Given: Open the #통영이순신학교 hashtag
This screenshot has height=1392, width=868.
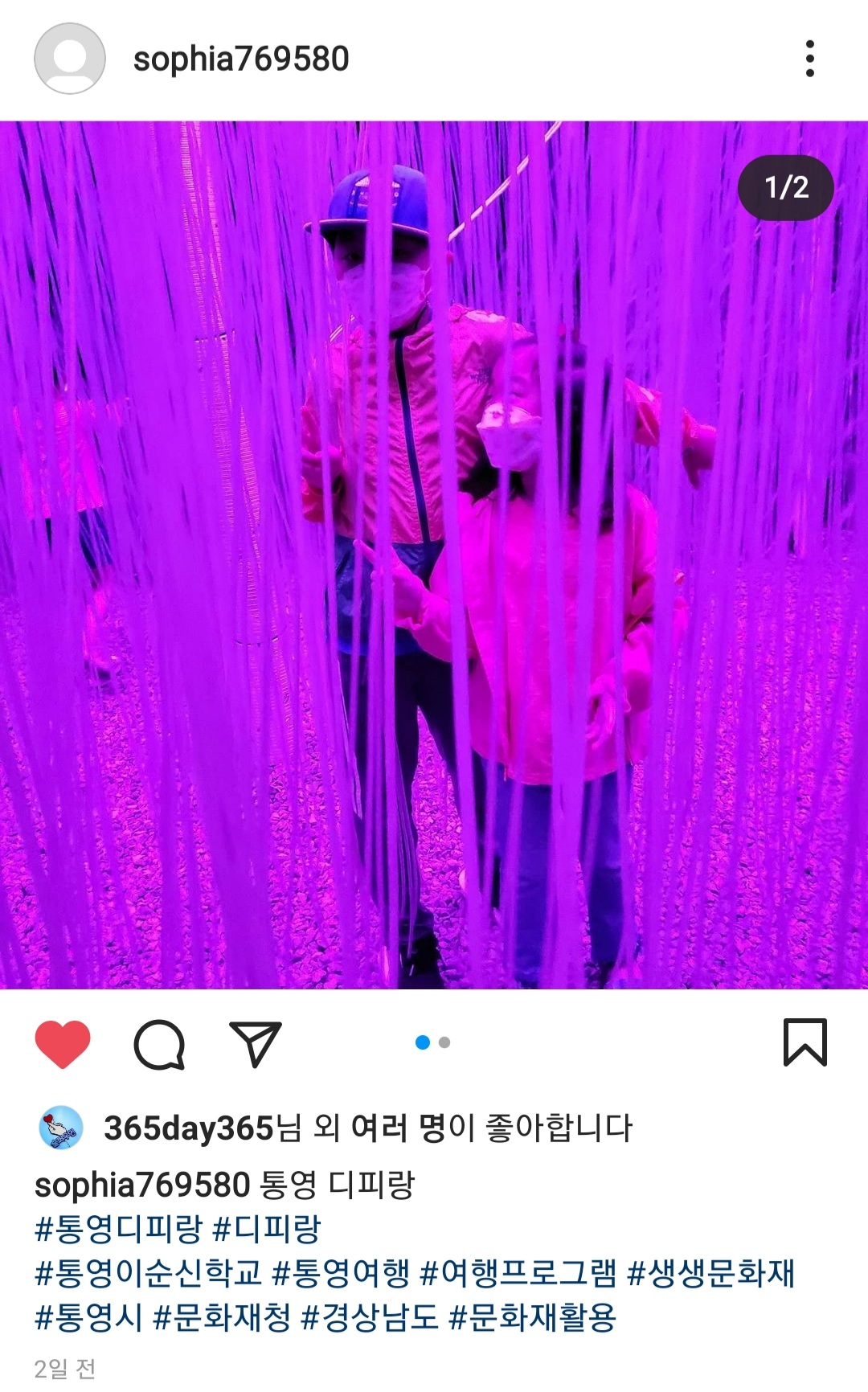Looking at the screenshot, I should (149, 1273).
